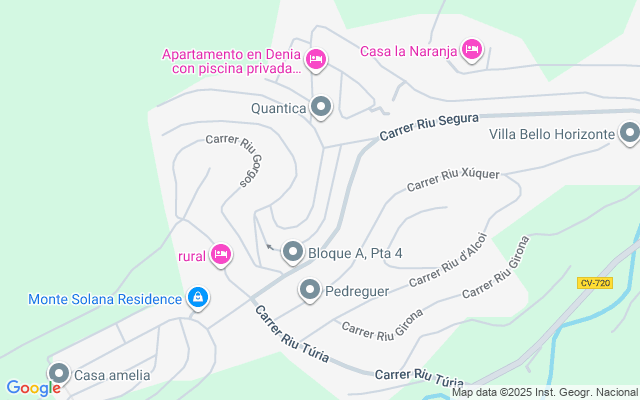Tap the Quantica place marker
640x400 pixels.
pyautogui.click(x=321, y=107)
